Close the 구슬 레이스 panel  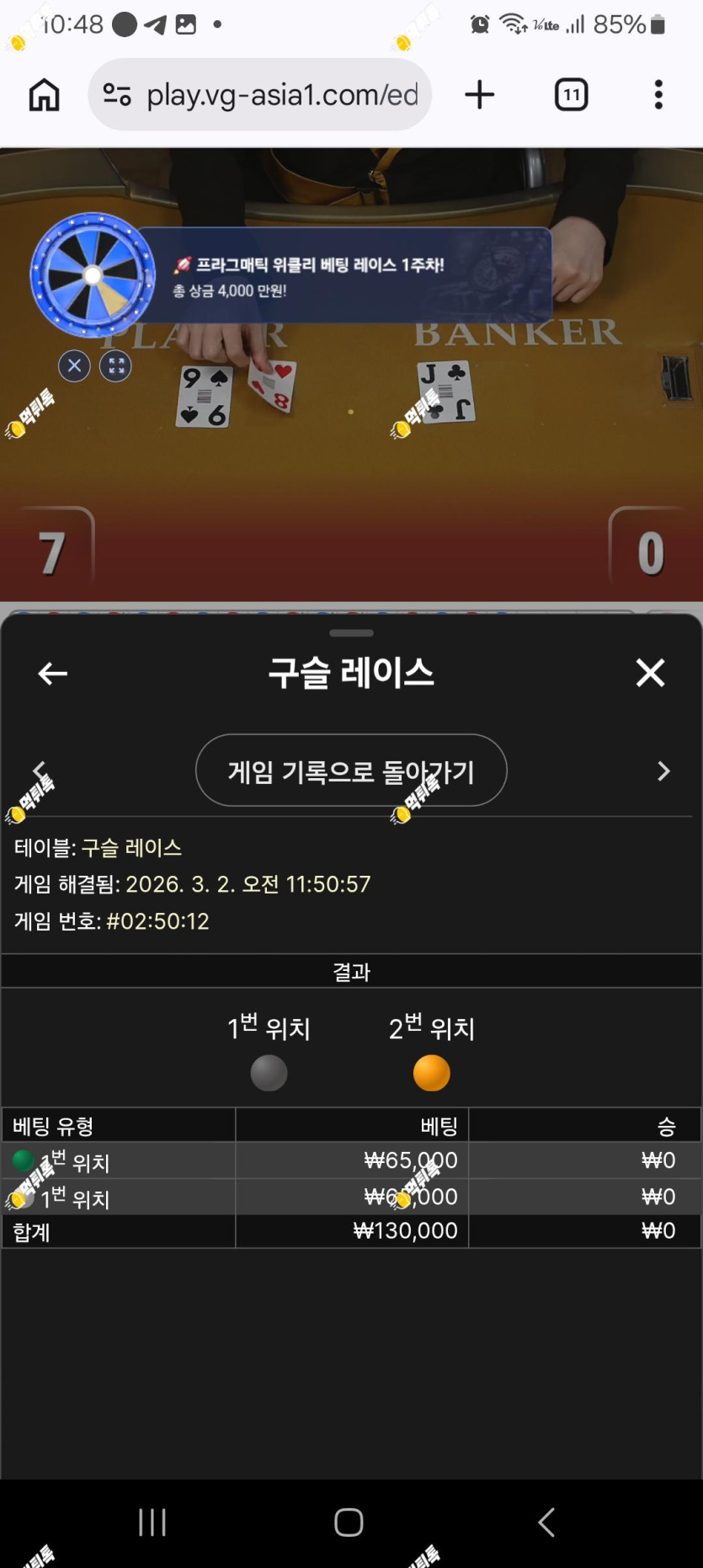coord(650,673)
